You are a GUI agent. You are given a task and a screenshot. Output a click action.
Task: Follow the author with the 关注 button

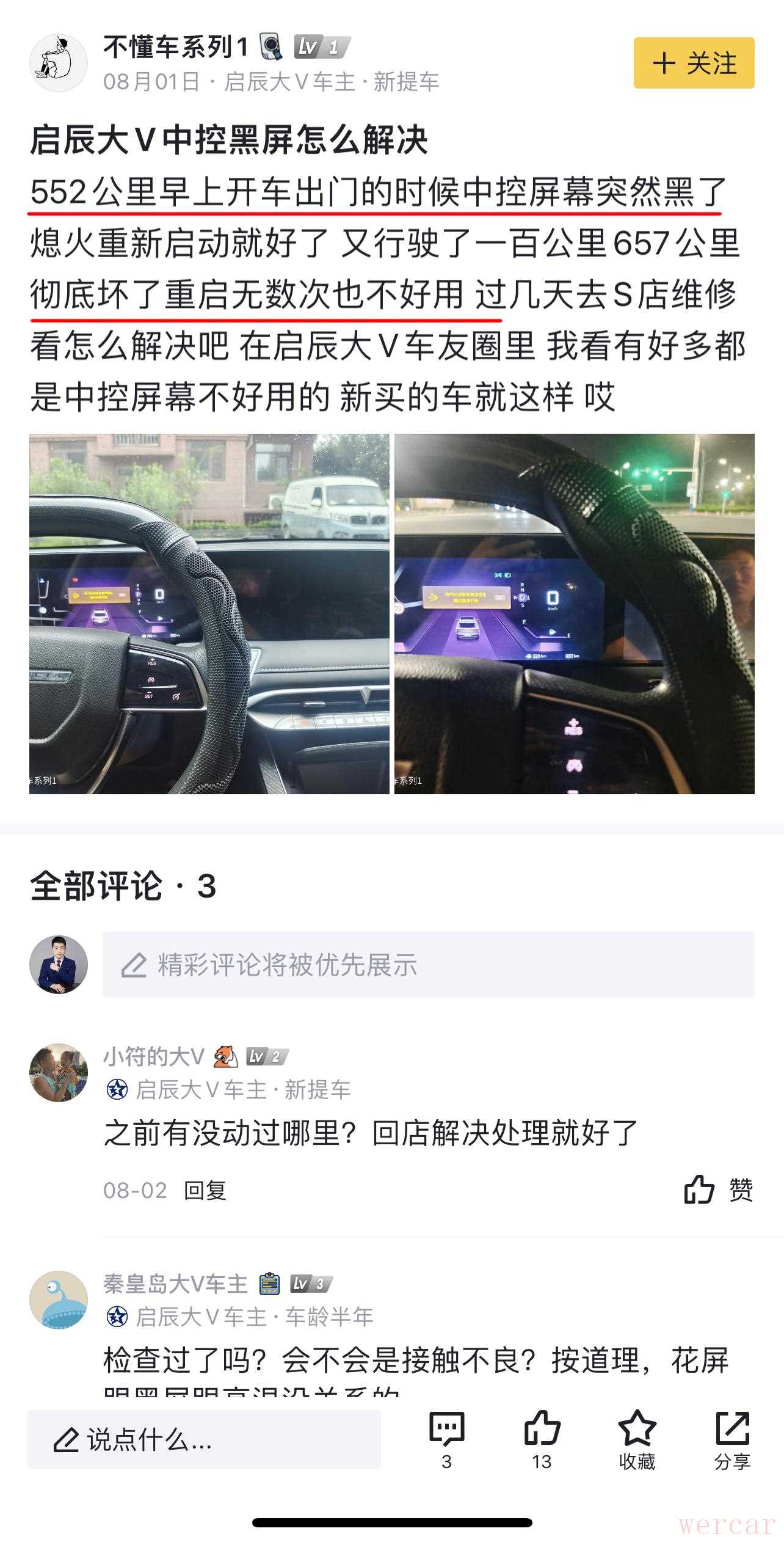[694, 63]
